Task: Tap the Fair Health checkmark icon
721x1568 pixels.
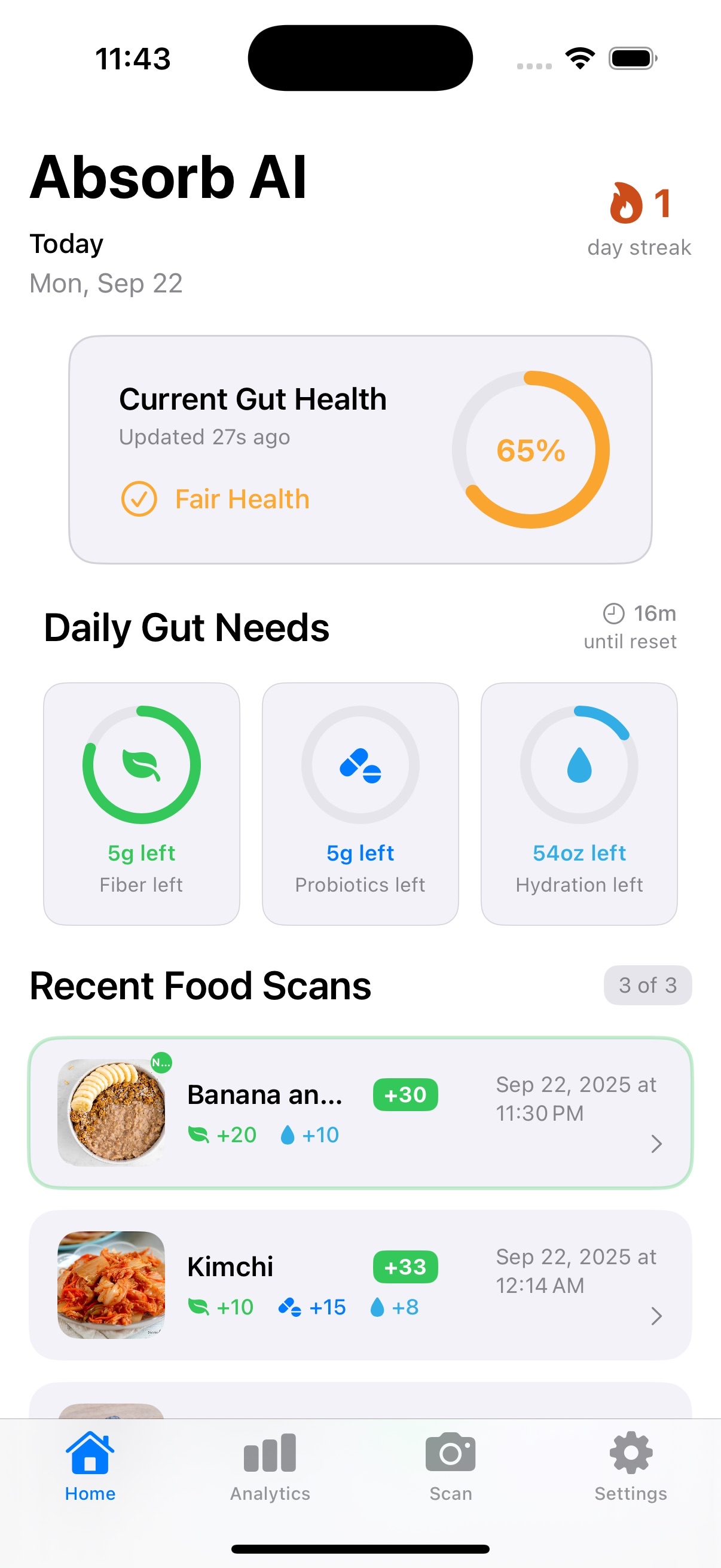Action: pyautogui.click(x=139, y=498)
